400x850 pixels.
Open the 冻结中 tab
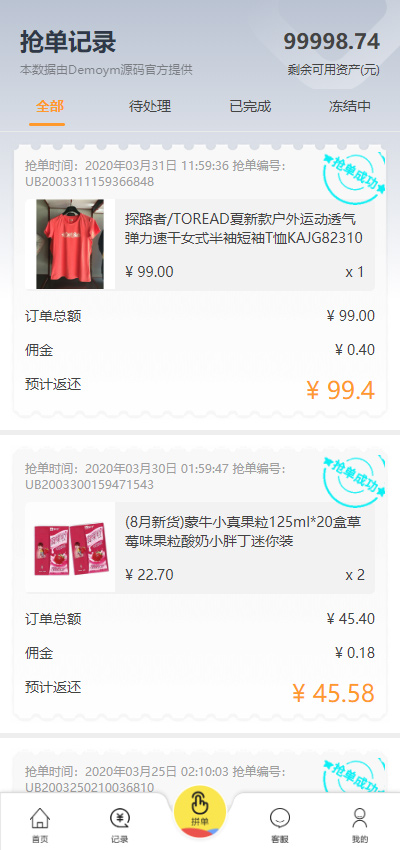(350, 106)
